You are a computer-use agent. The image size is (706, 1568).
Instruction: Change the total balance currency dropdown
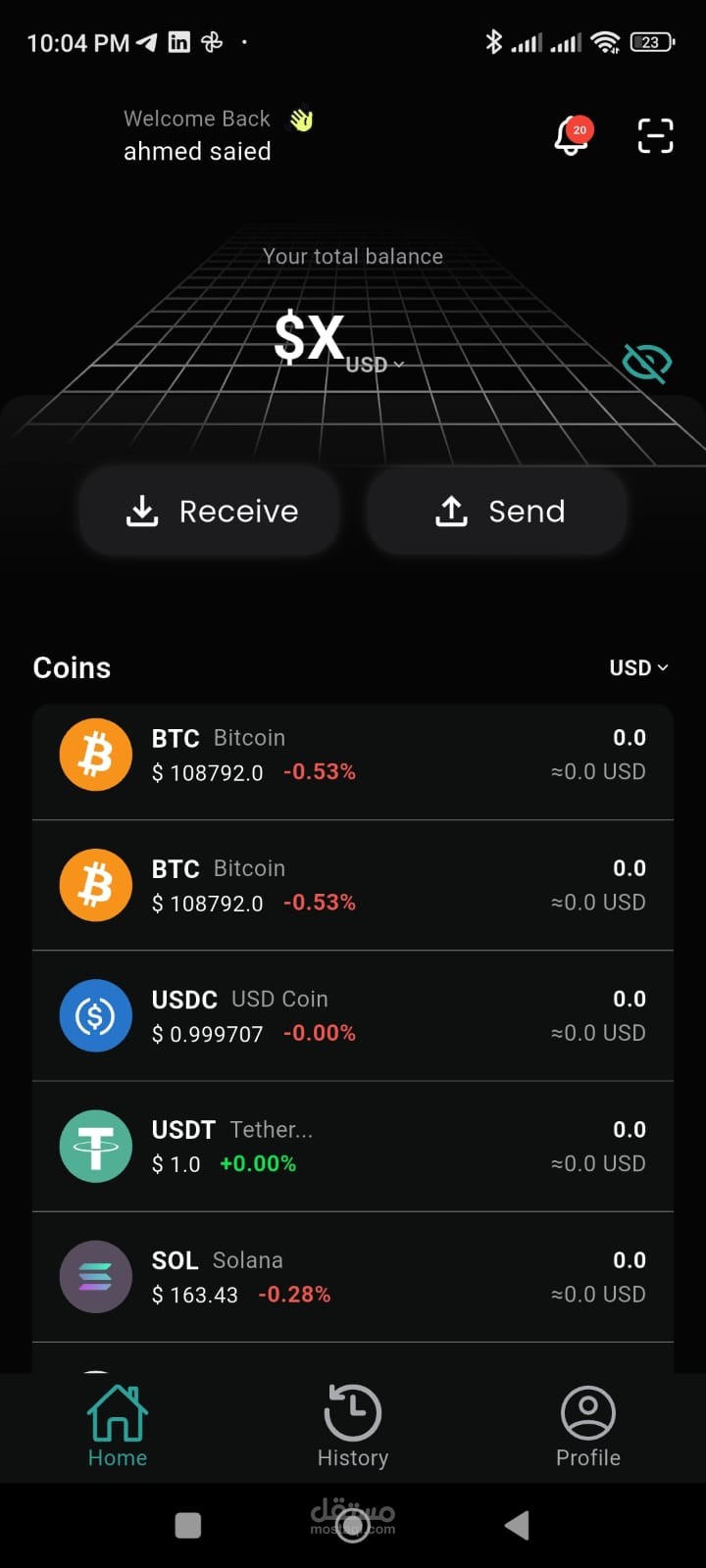[x=375, y=365]
